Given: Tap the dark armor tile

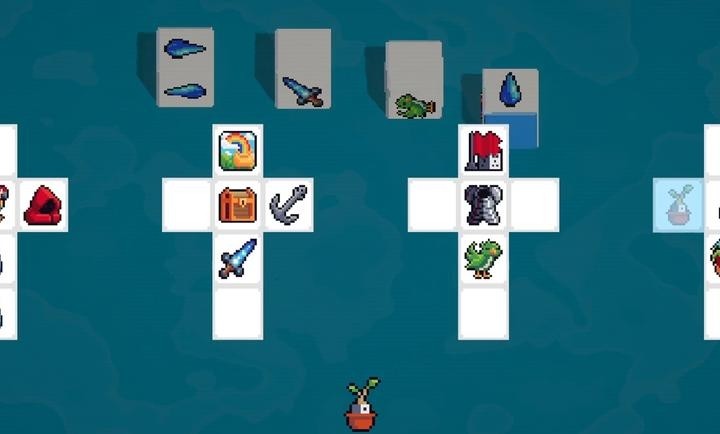Looking at the screenshot, I should click(483, 205).
